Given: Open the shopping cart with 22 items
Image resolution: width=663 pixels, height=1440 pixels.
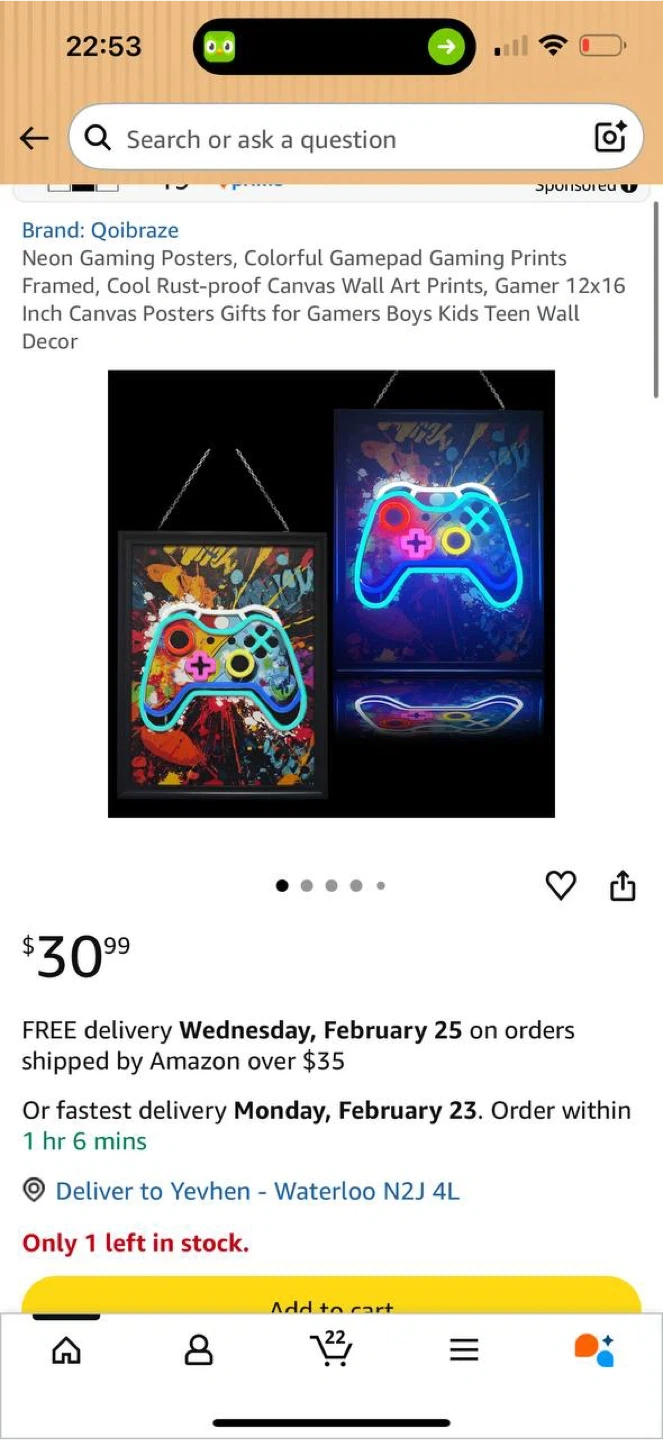Looking at the screenshot, I should [x=331, y=1350].
